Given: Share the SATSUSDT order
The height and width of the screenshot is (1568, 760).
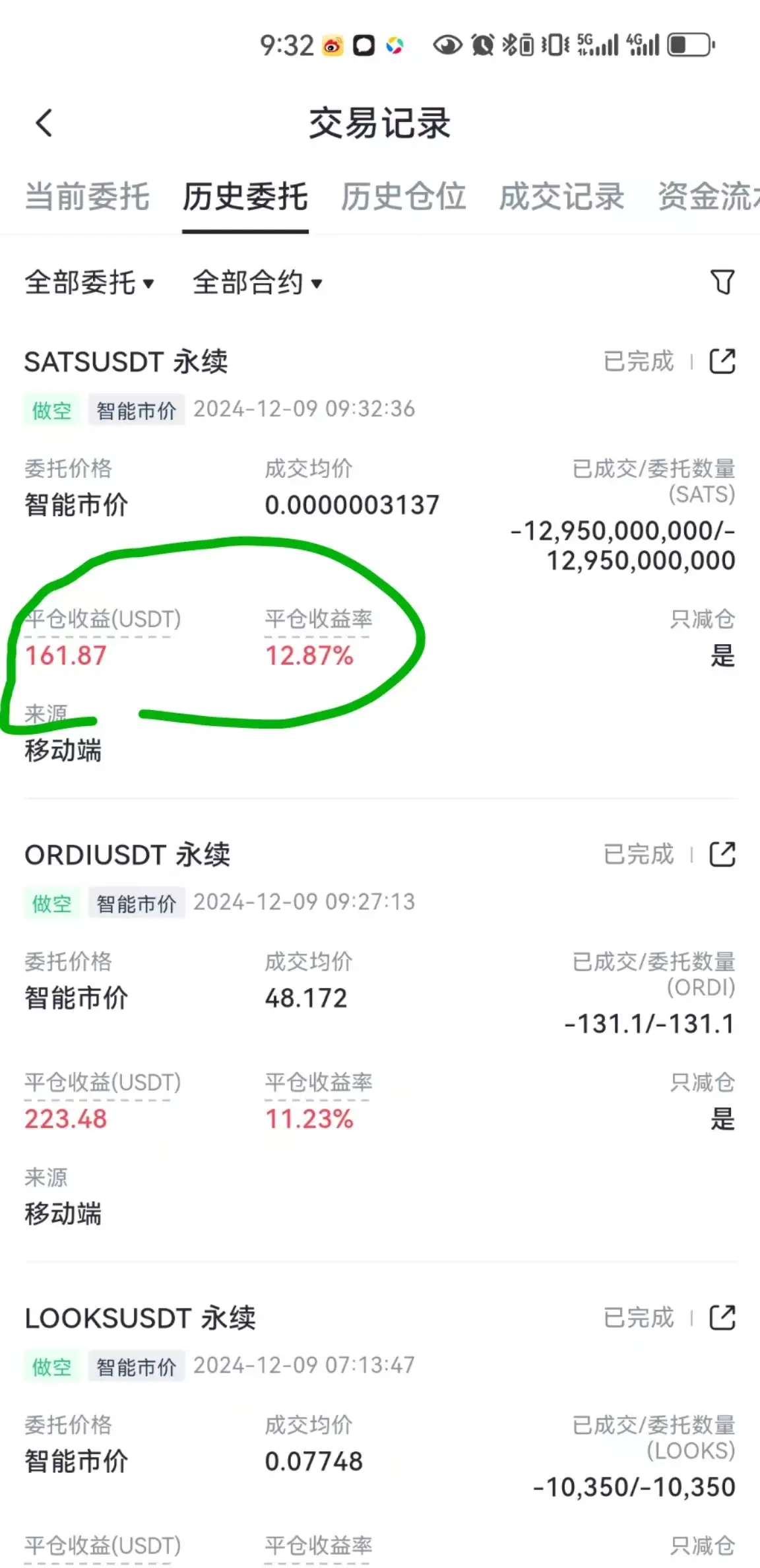Looking at the screenshot, I should tap(722, 361).
